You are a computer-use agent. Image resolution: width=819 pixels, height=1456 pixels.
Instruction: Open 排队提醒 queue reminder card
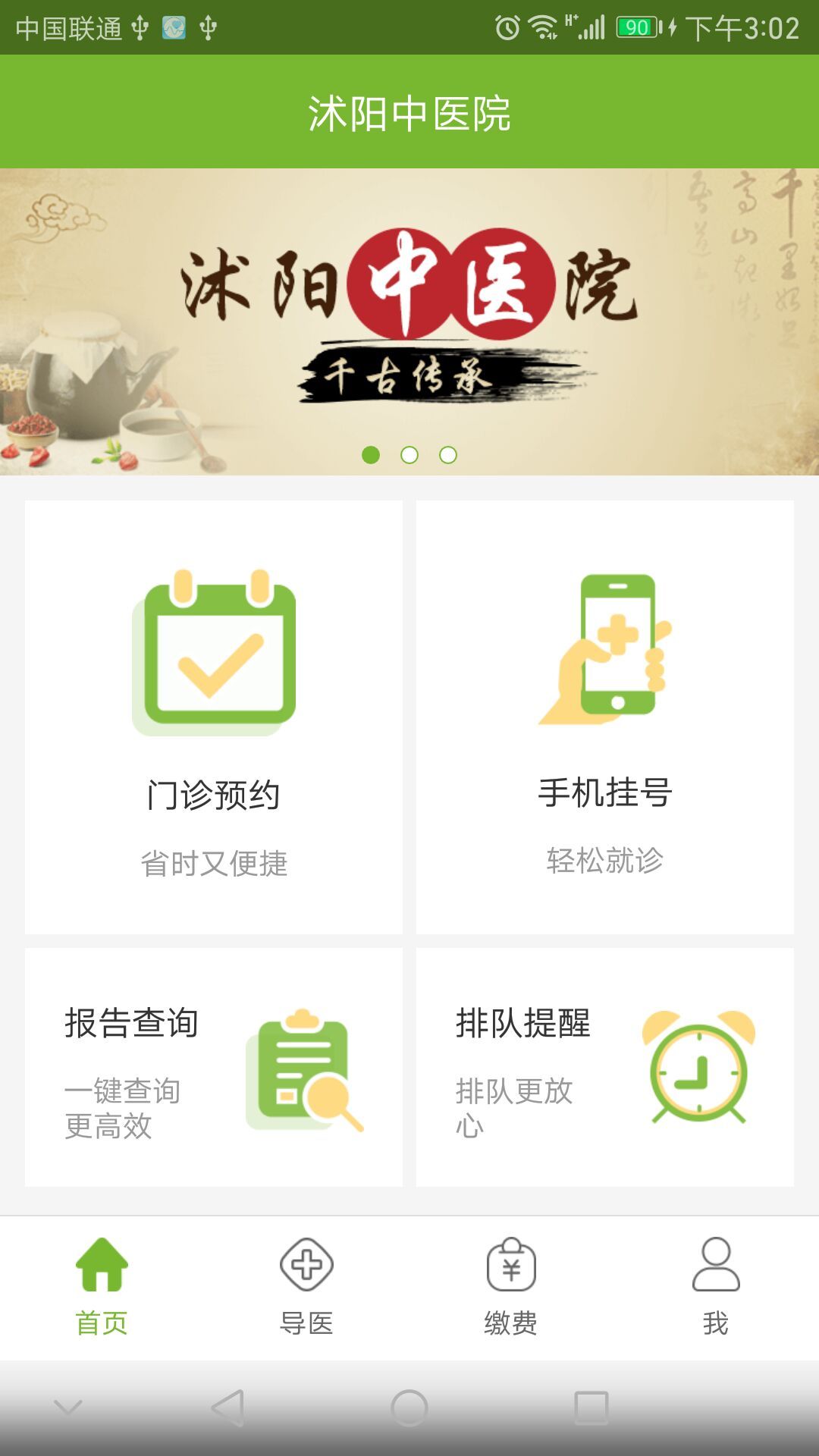pos(604,1067)
